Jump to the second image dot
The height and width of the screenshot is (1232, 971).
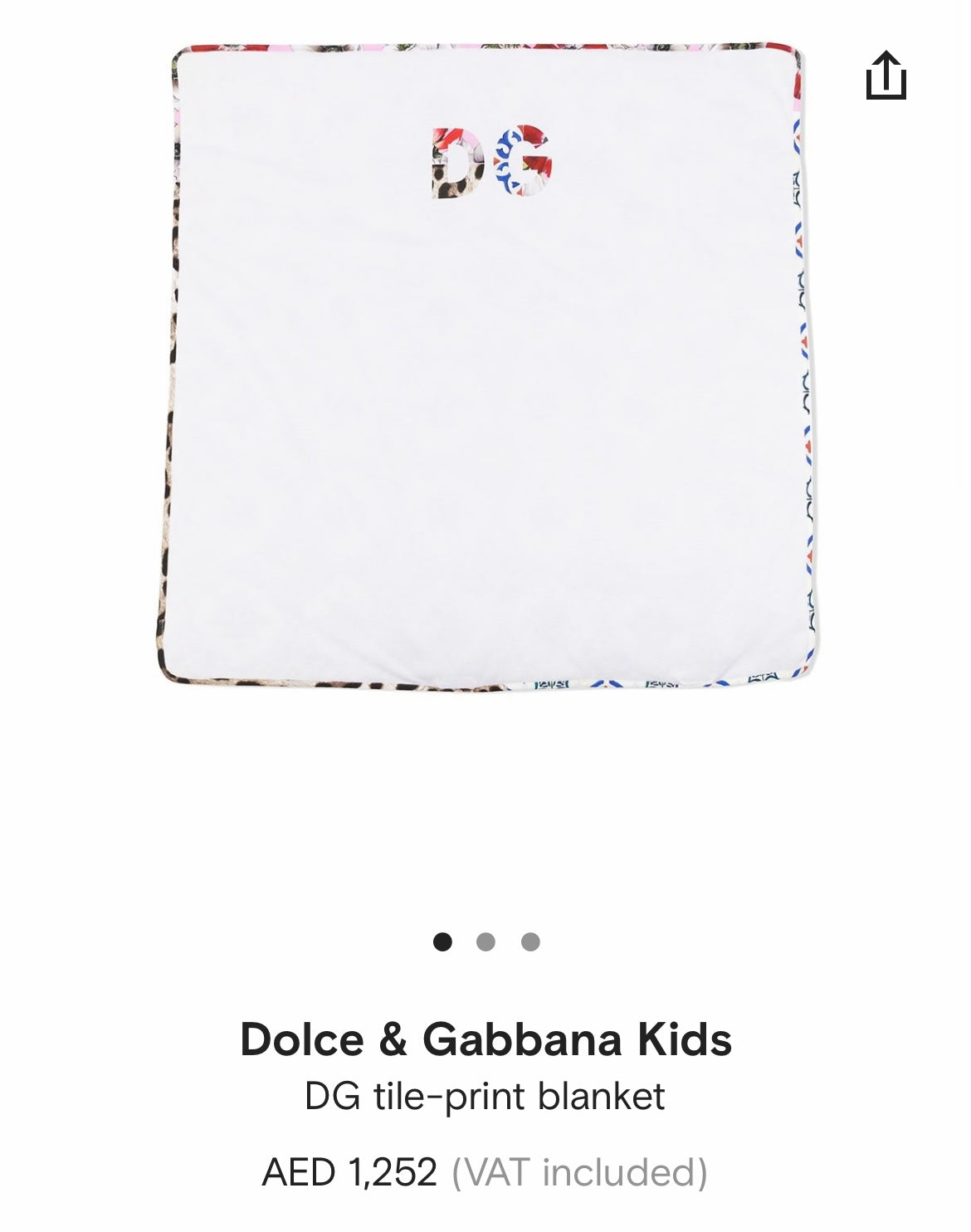[x=486, y=941]
